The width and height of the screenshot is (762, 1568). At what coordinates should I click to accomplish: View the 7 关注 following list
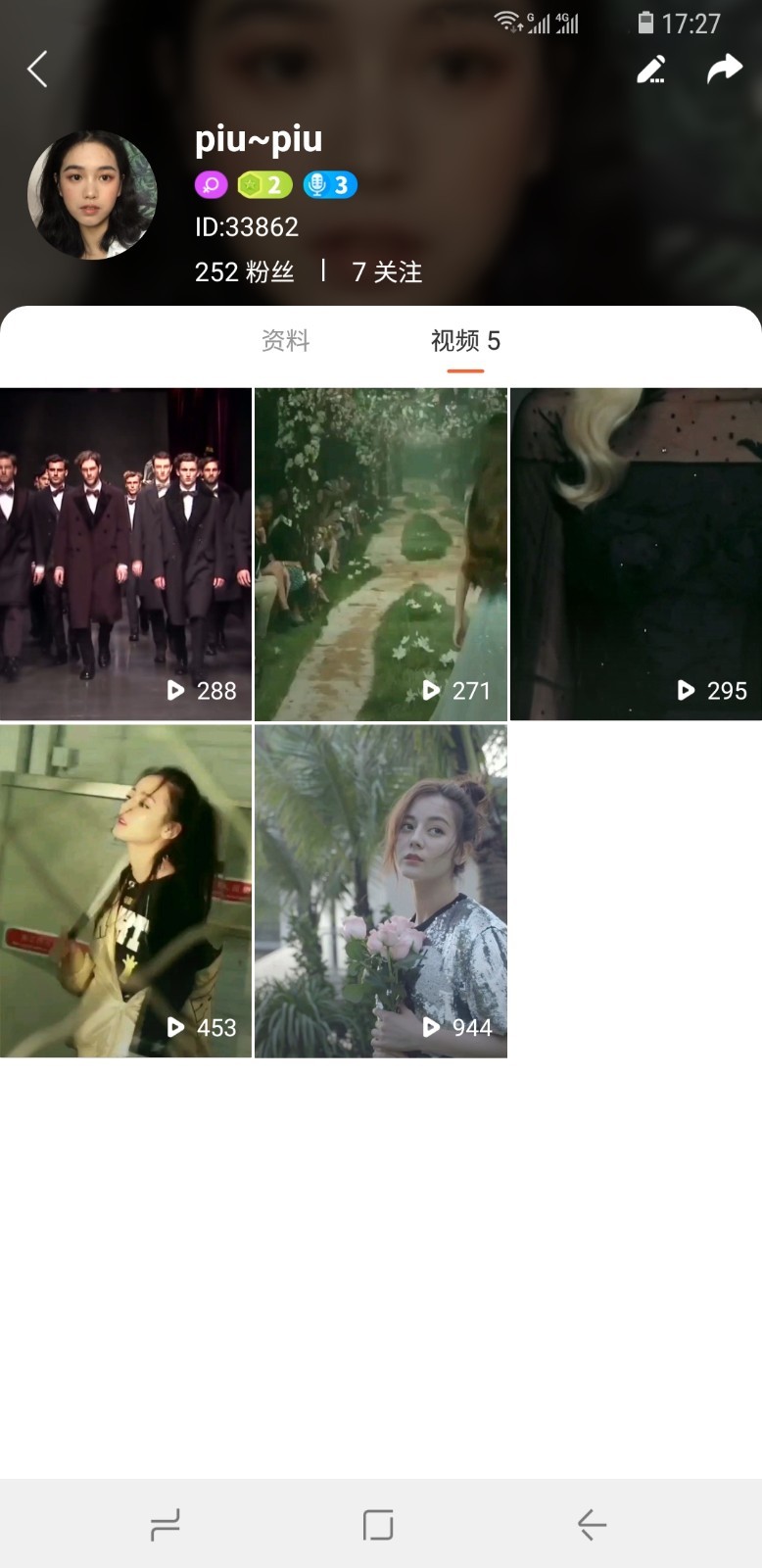point(387,271)
